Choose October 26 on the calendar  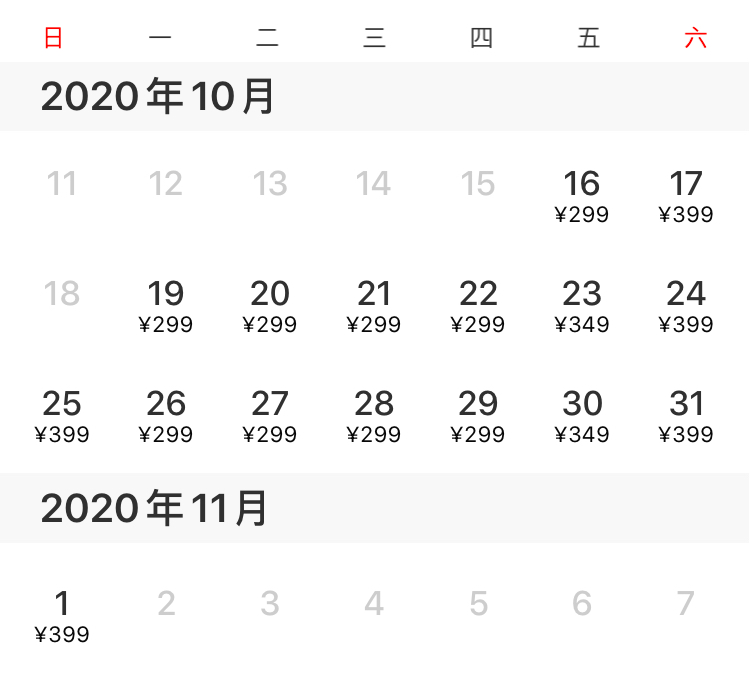click(x=166, y=416)
